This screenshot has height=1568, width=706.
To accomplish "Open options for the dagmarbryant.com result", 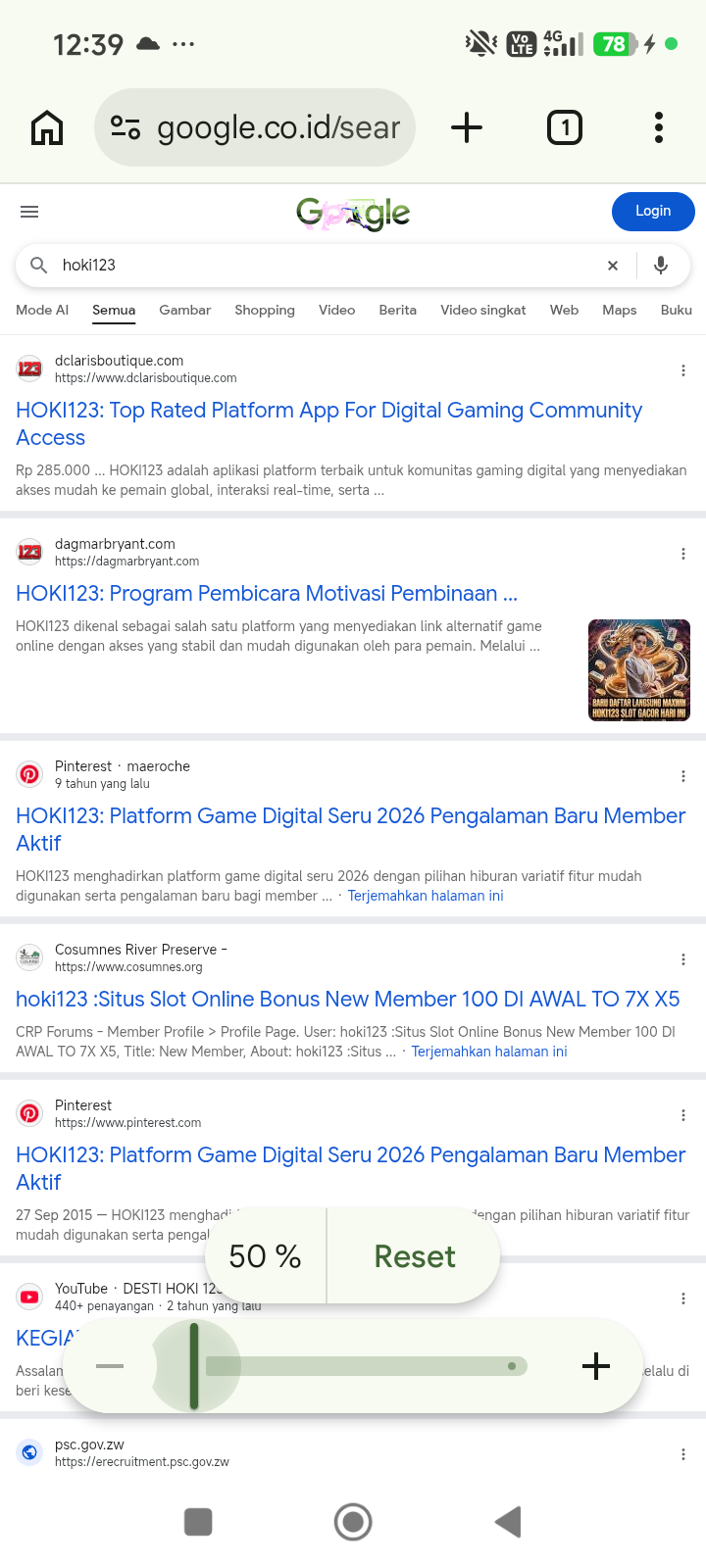I will tap(683, 554).
